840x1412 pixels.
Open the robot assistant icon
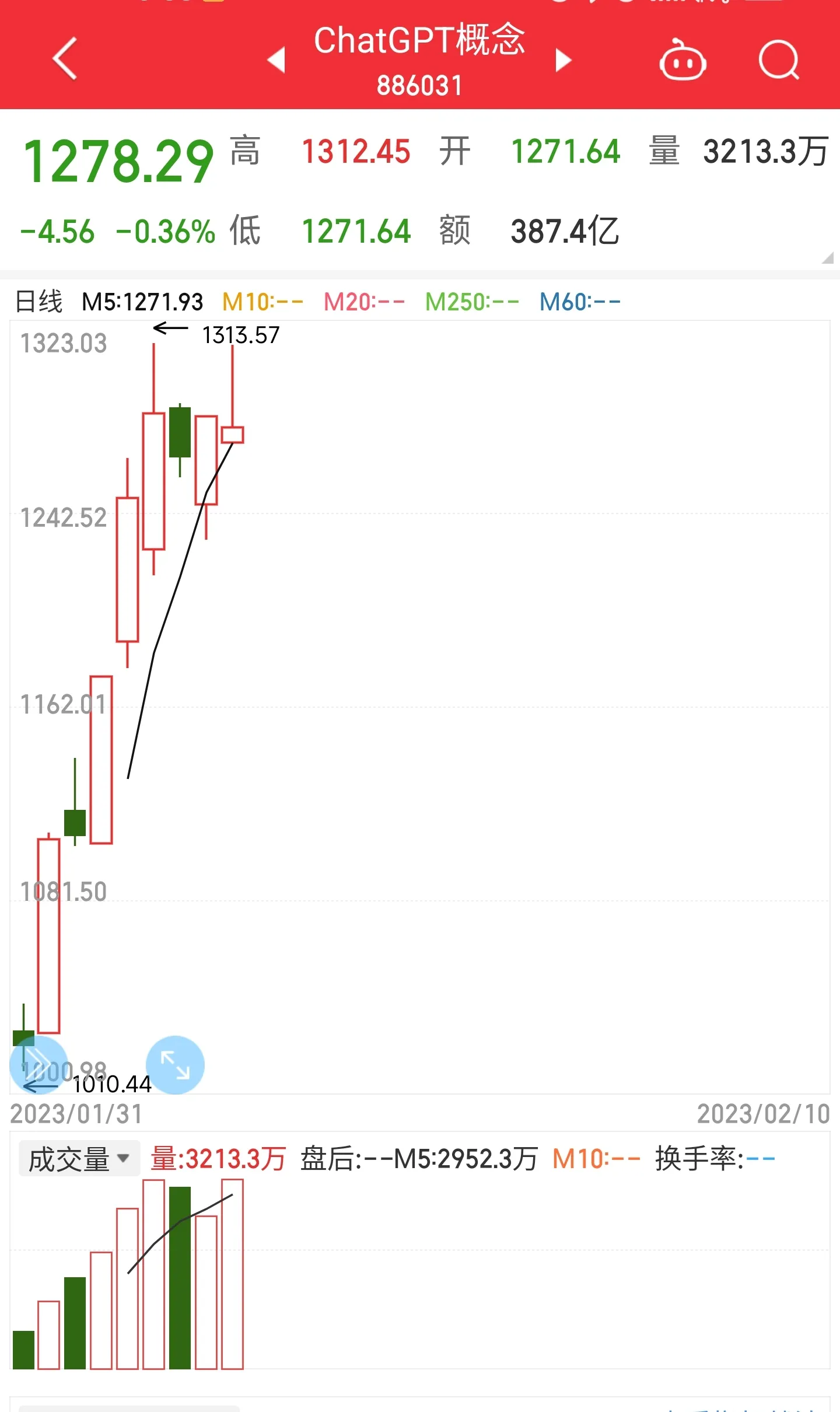[x=682, y=60]
